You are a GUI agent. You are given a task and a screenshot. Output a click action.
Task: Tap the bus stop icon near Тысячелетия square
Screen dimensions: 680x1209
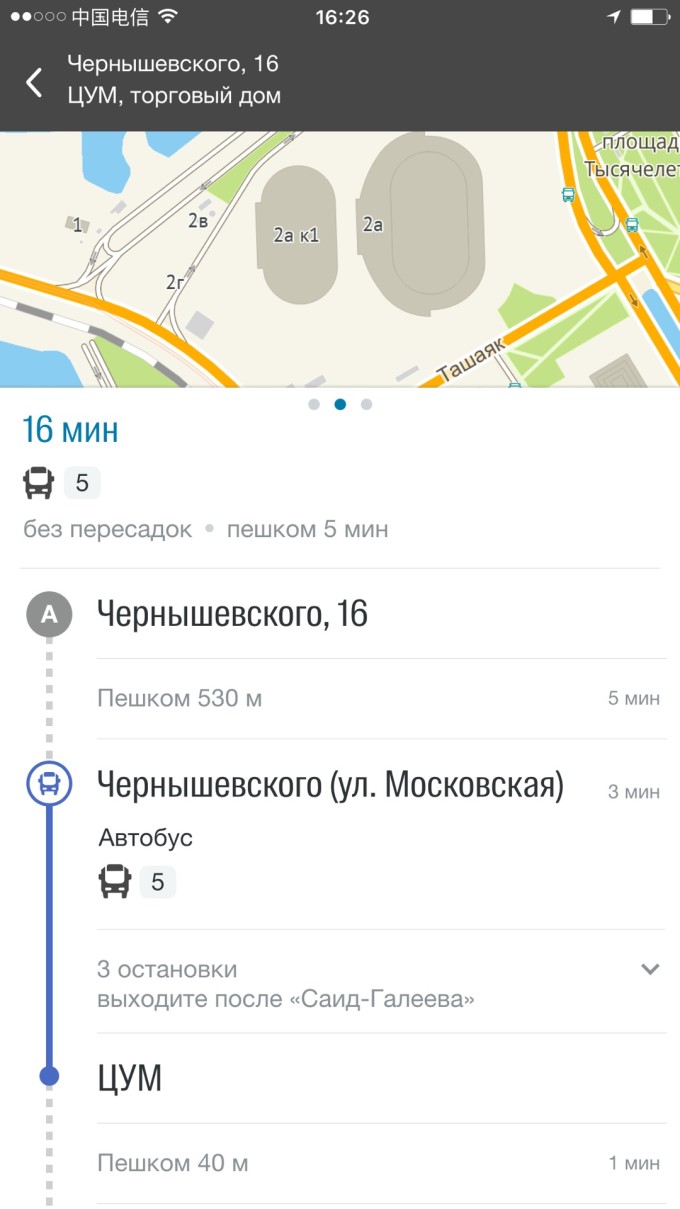coord(632,225)
